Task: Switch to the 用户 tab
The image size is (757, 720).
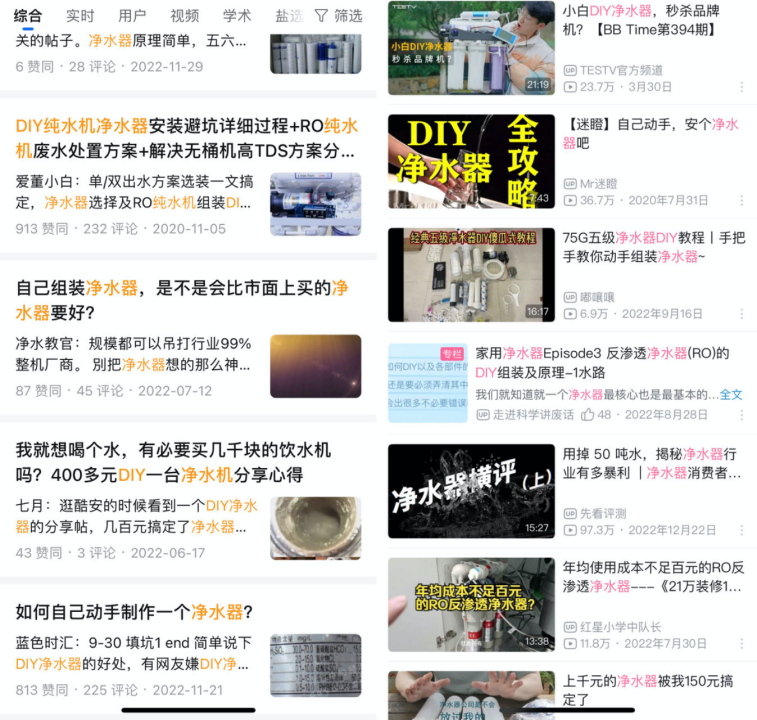Action: click(132, 16)
